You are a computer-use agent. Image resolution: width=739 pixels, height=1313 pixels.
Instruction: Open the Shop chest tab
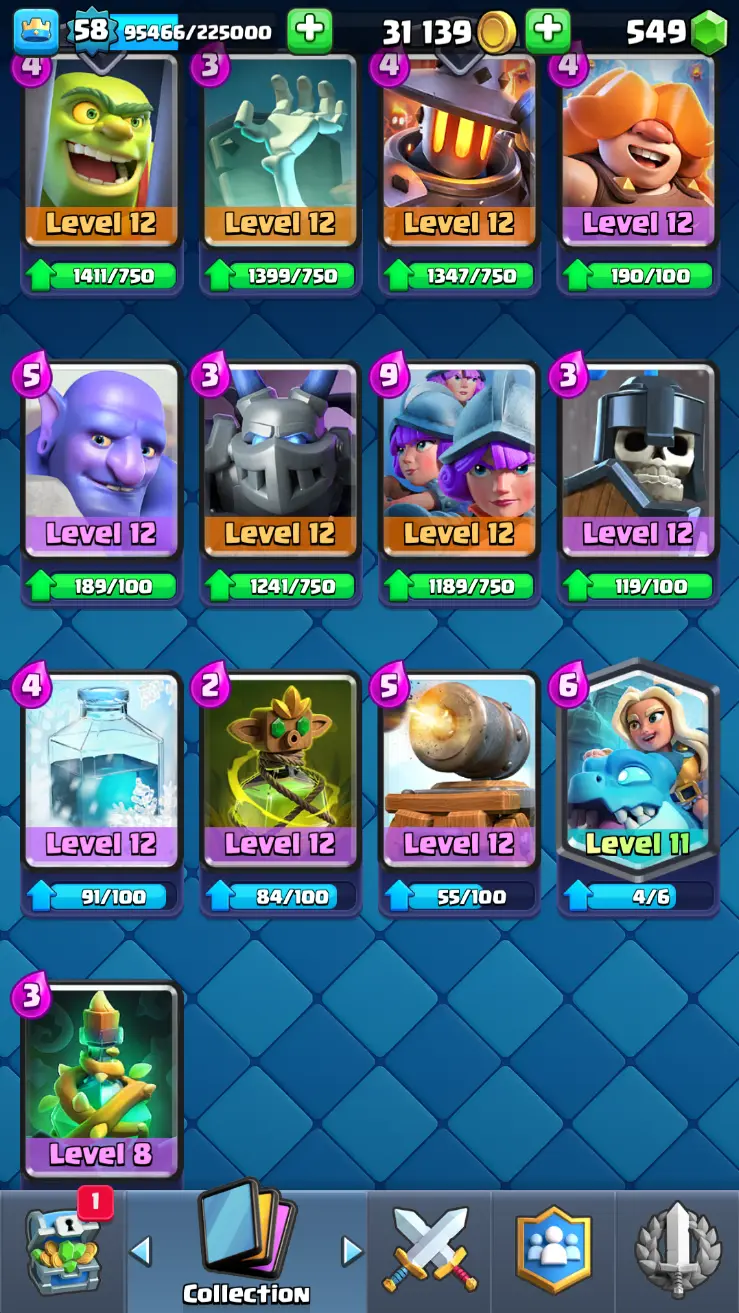tap(62, 1250)
